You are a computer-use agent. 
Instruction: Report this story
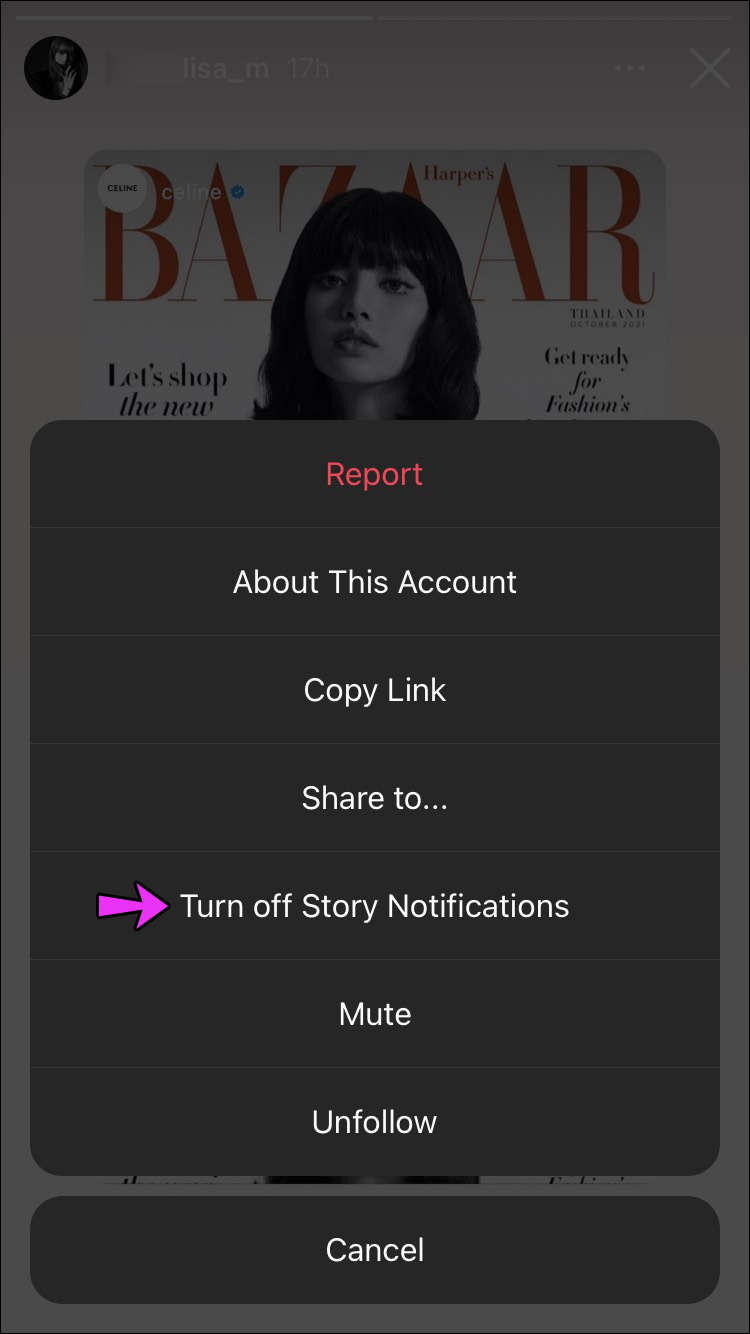click(374, 474)
